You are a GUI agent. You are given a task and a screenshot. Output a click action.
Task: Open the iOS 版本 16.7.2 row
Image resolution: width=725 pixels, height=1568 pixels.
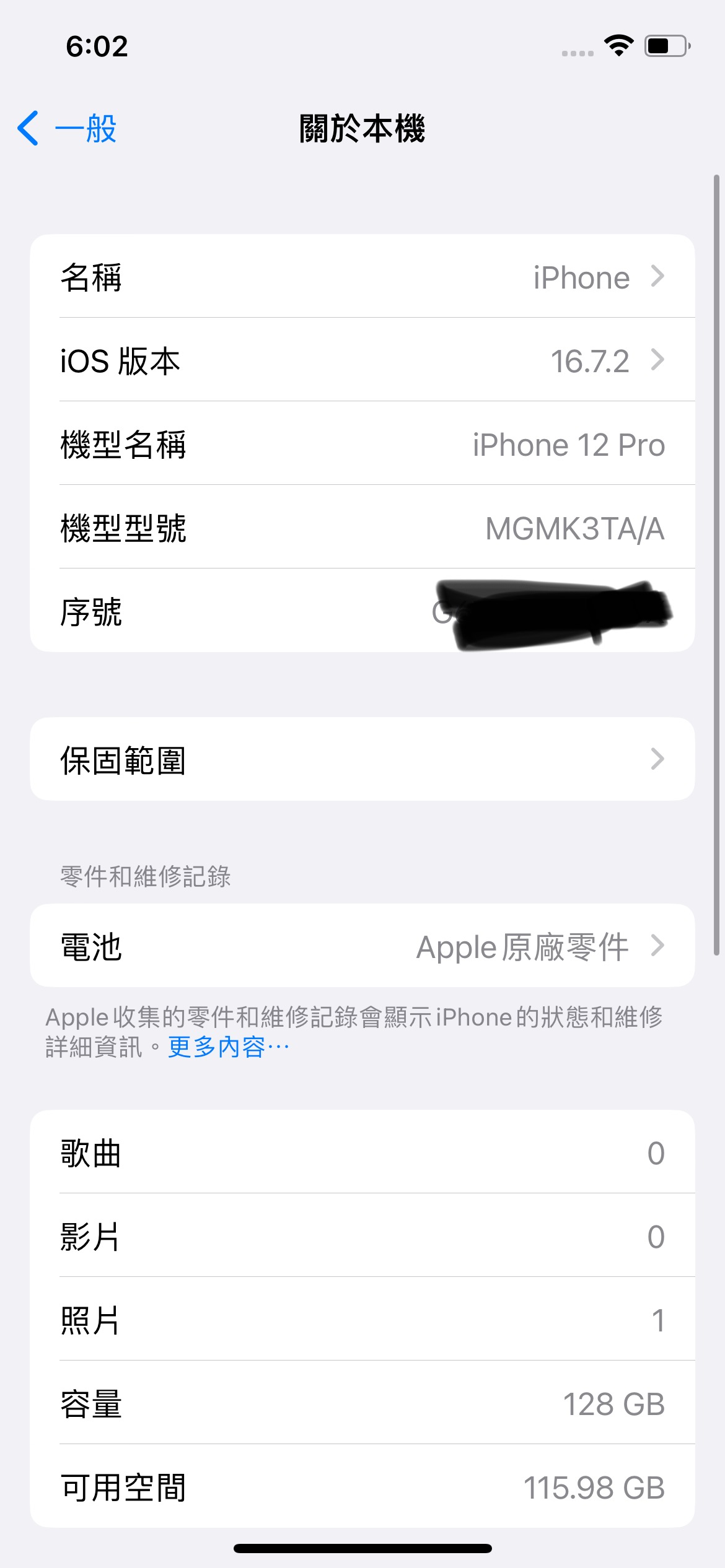[x=362, y=360]
